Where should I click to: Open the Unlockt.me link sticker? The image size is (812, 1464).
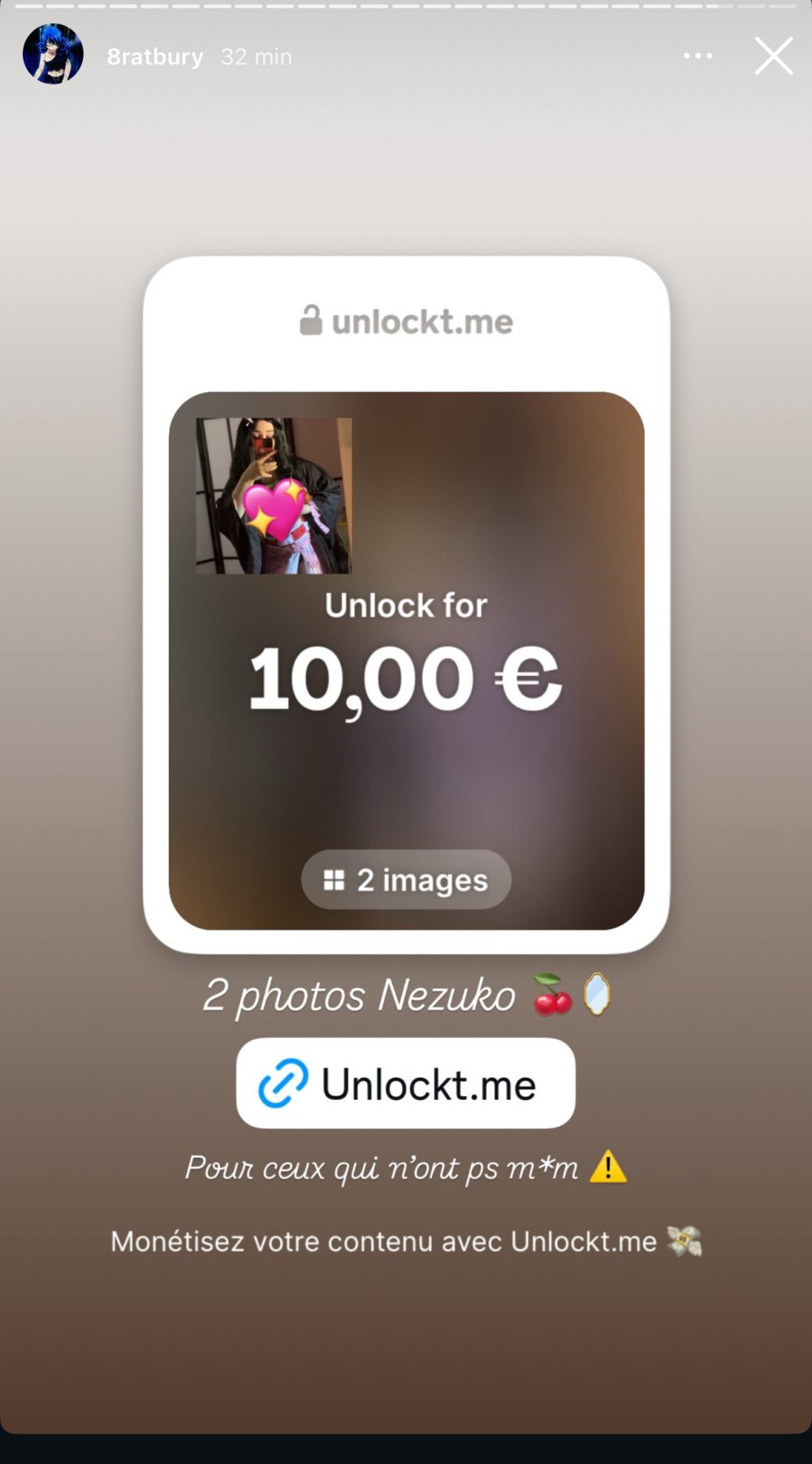tap(405, 1083)
